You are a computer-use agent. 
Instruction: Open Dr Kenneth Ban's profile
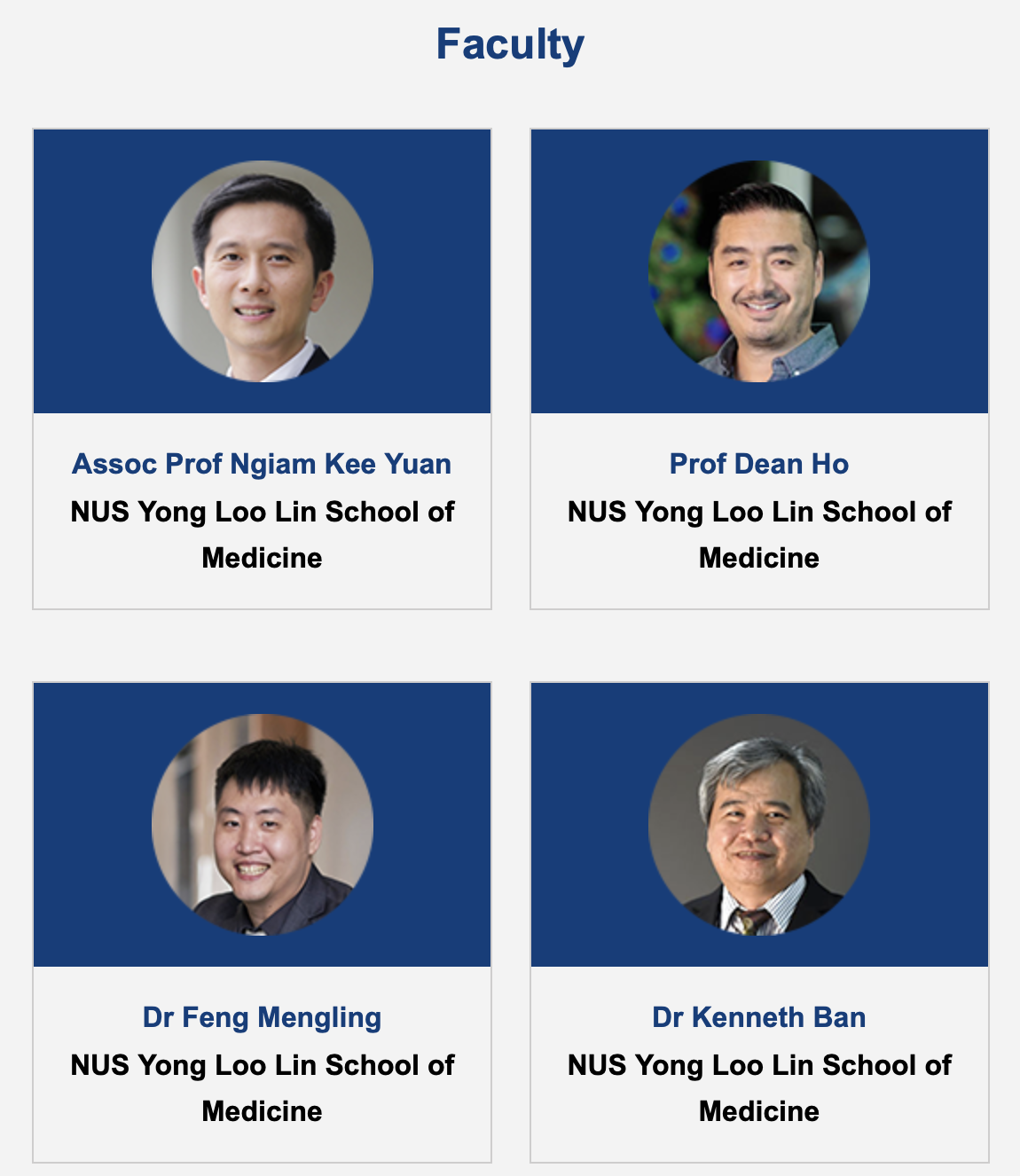(758, 1017)
